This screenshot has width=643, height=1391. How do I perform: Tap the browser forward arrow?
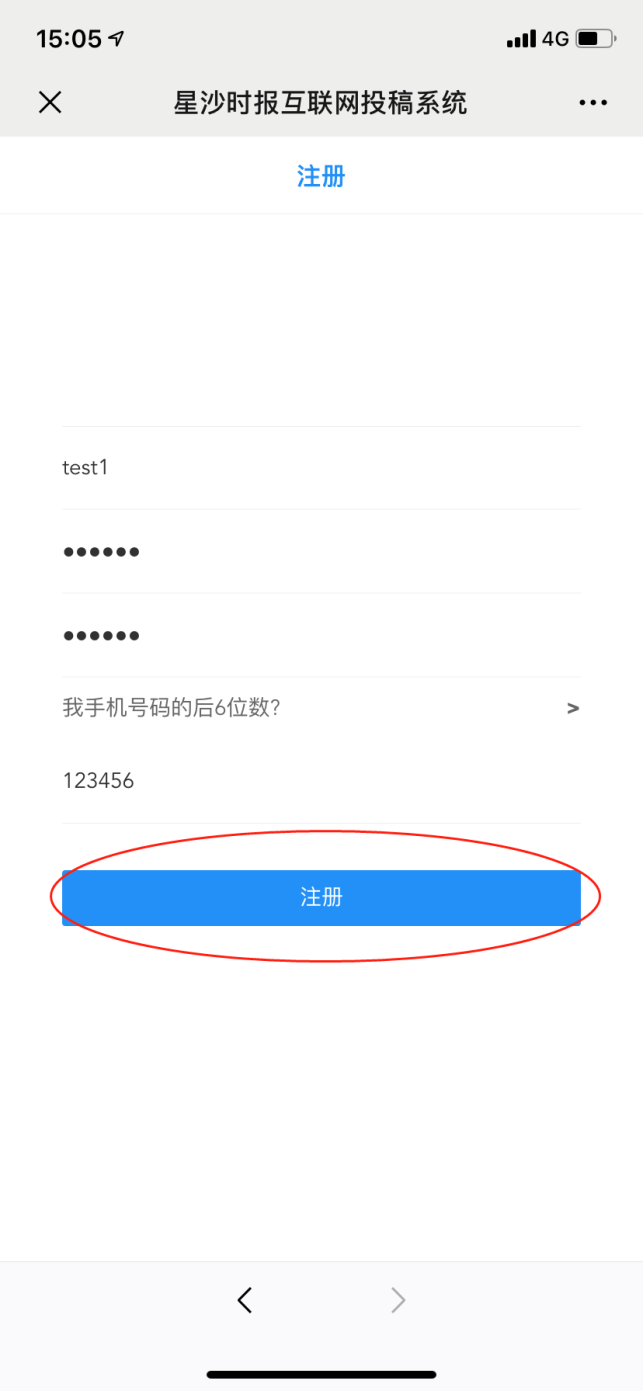tap(398, 1299)
